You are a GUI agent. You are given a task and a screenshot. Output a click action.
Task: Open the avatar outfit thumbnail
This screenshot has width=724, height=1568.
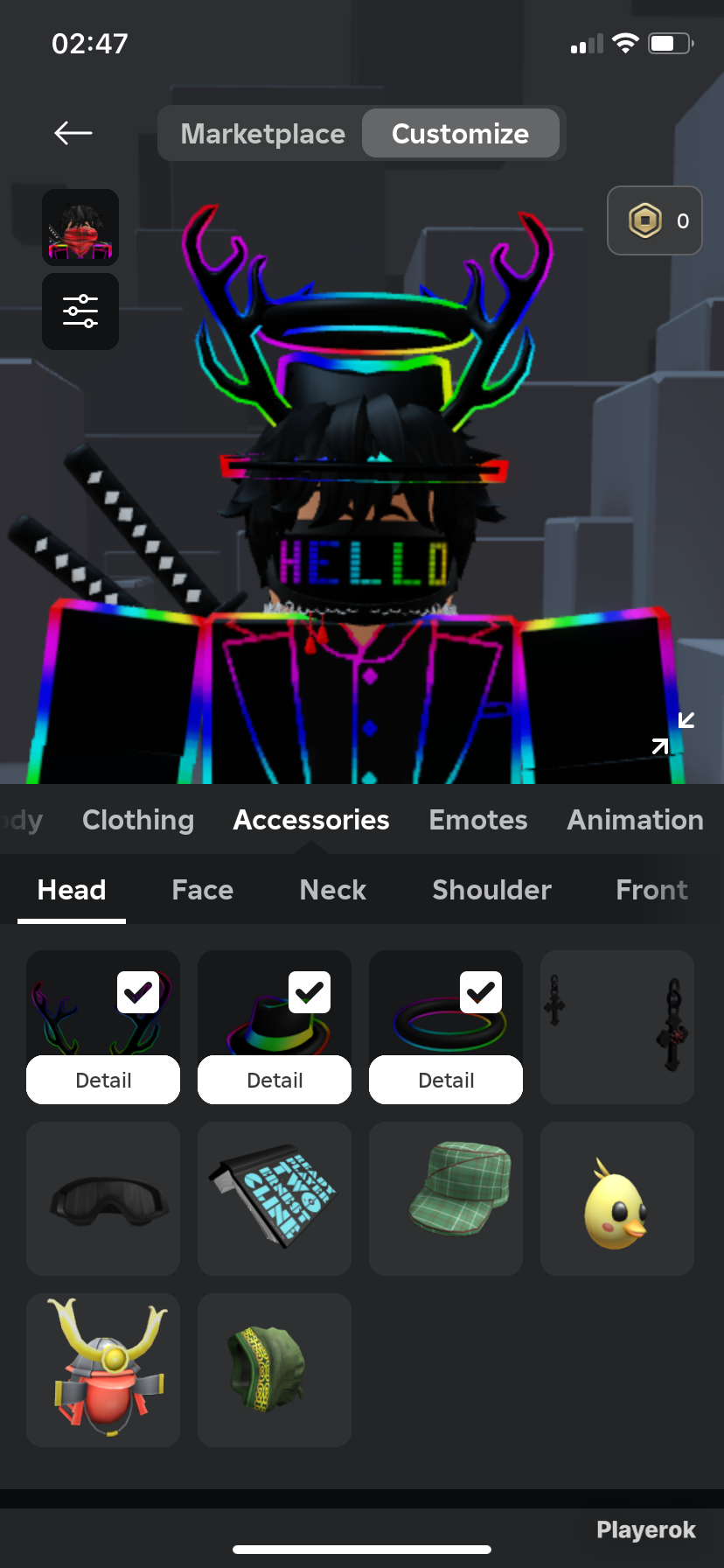[x=80, y=227]
